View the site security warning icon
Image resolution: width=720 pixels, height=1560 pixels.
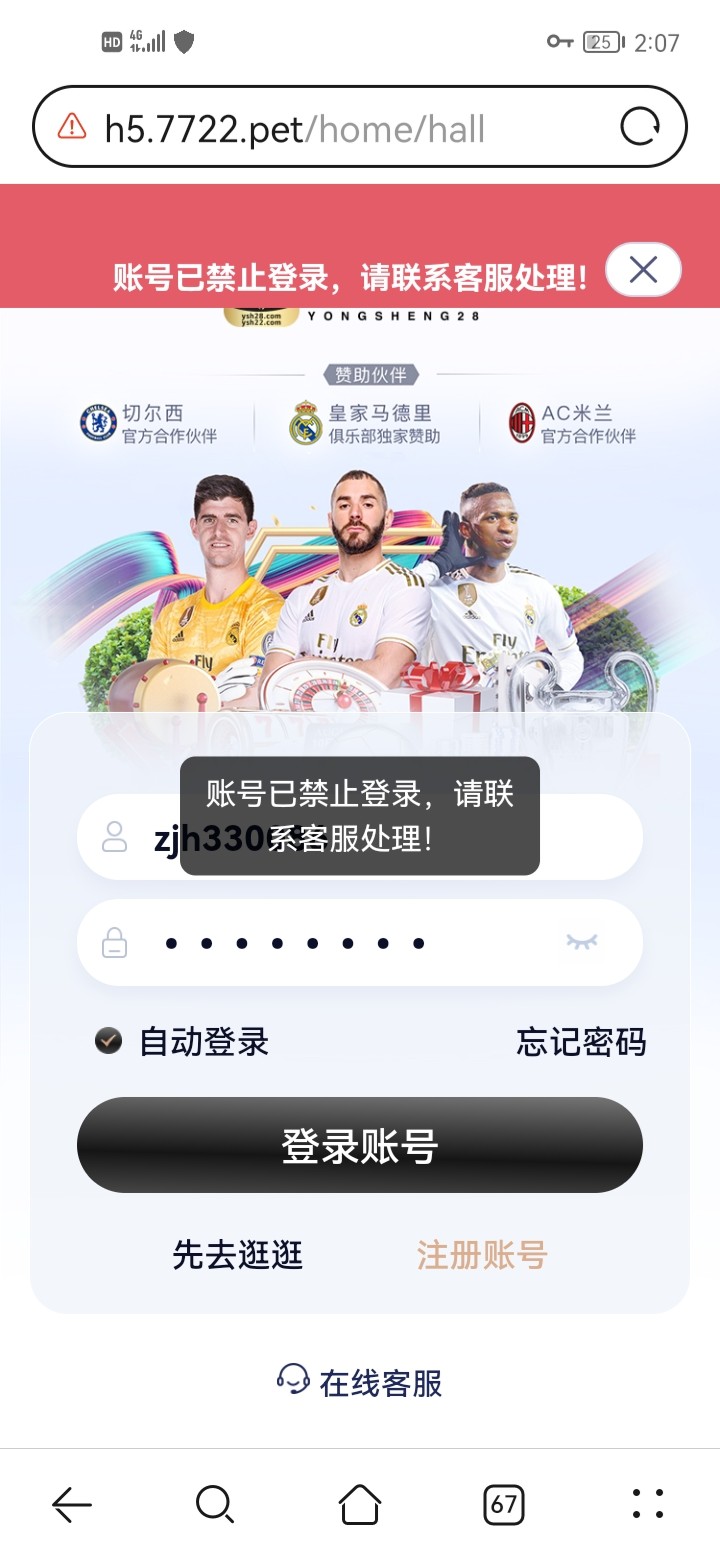(x=72, y=127)
